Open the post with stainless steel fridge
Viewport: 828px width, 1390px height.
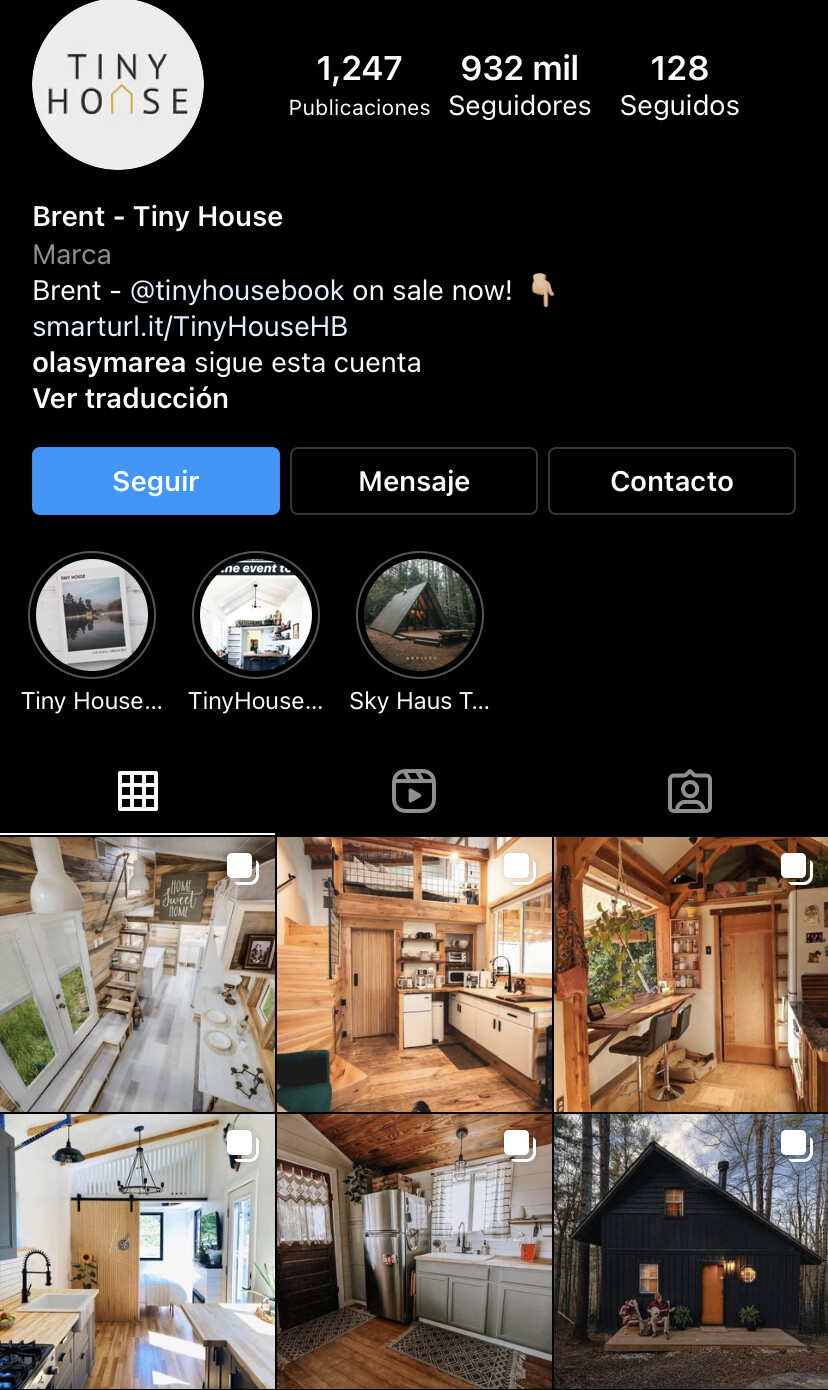414,1250
